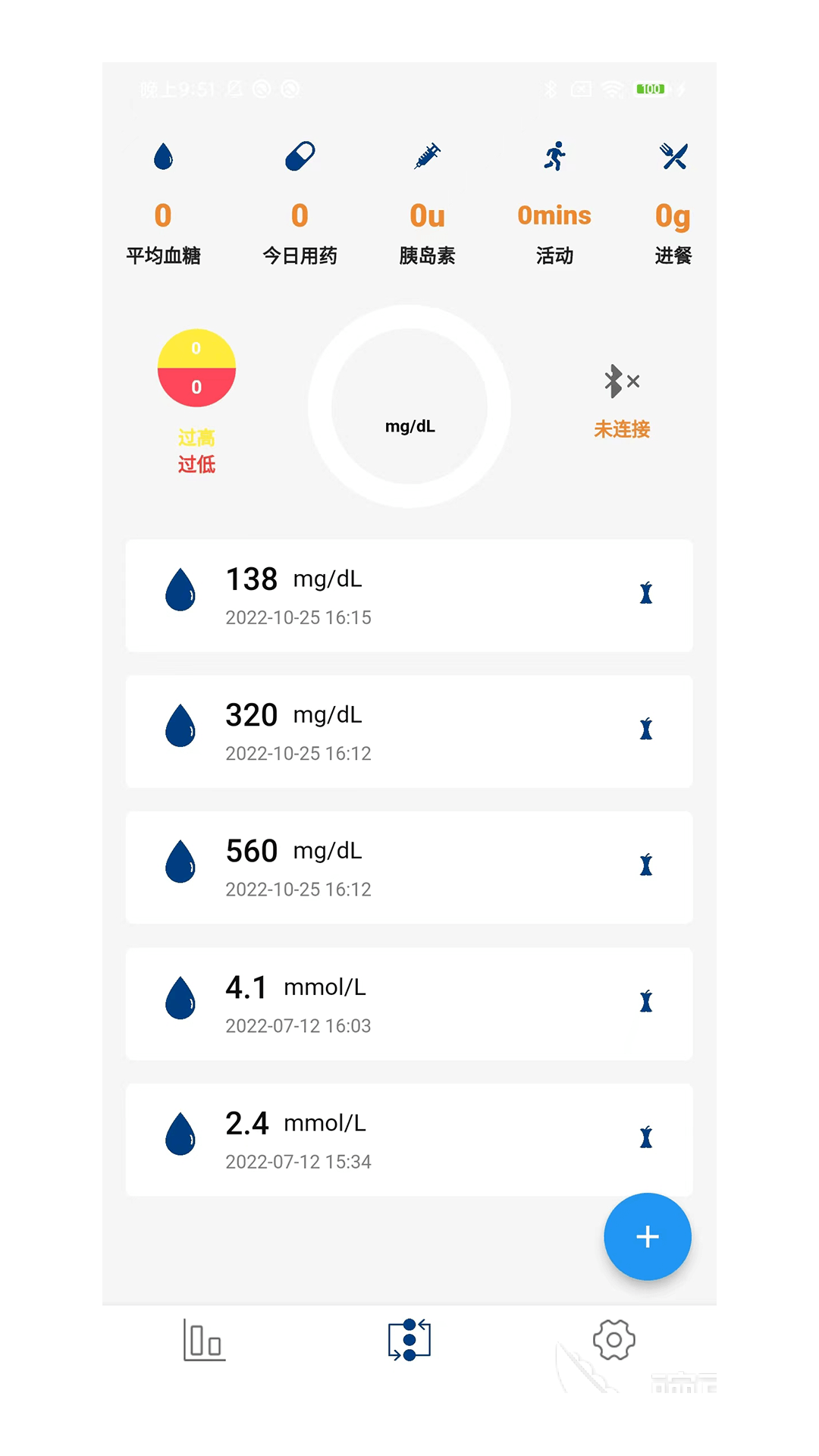Image resolution: width=819 pixels, height=1456 pixels.
Task: Tap the mg/dL reading circle
Action: pos(409,406)
